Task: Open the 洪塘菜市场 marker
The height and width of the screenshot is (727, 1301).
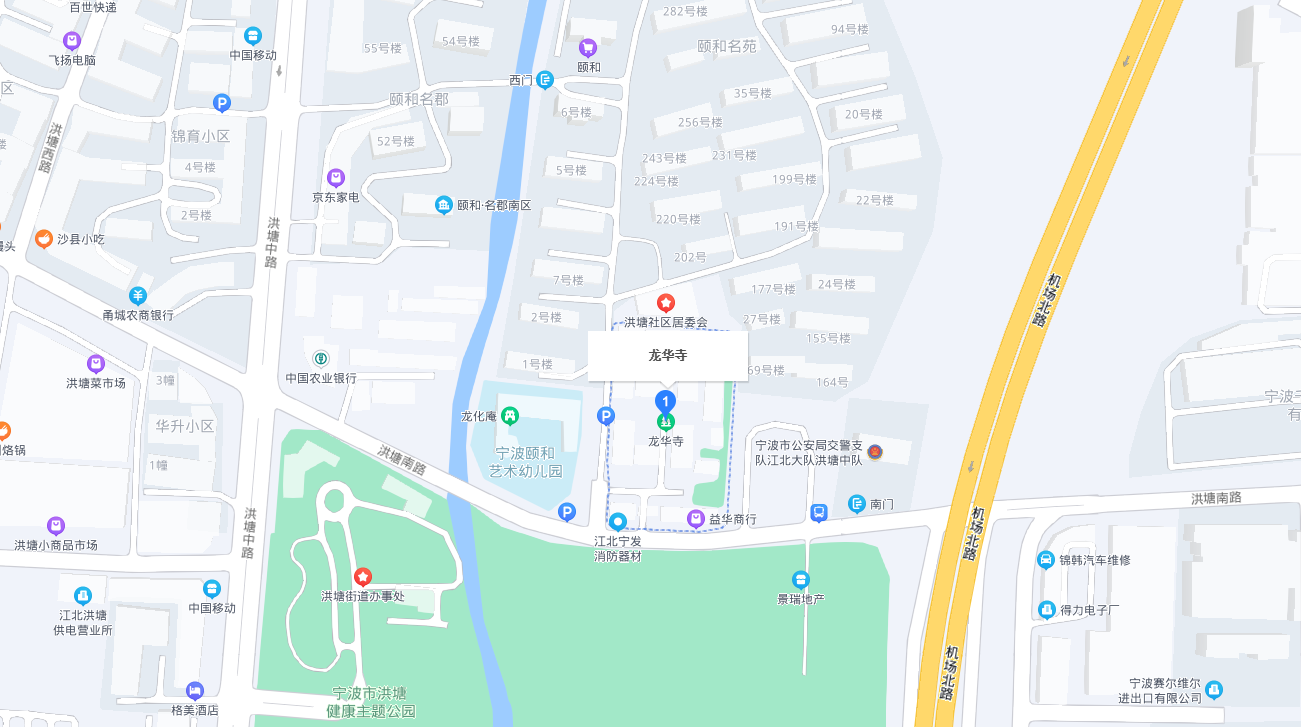Action: (96, 364)
